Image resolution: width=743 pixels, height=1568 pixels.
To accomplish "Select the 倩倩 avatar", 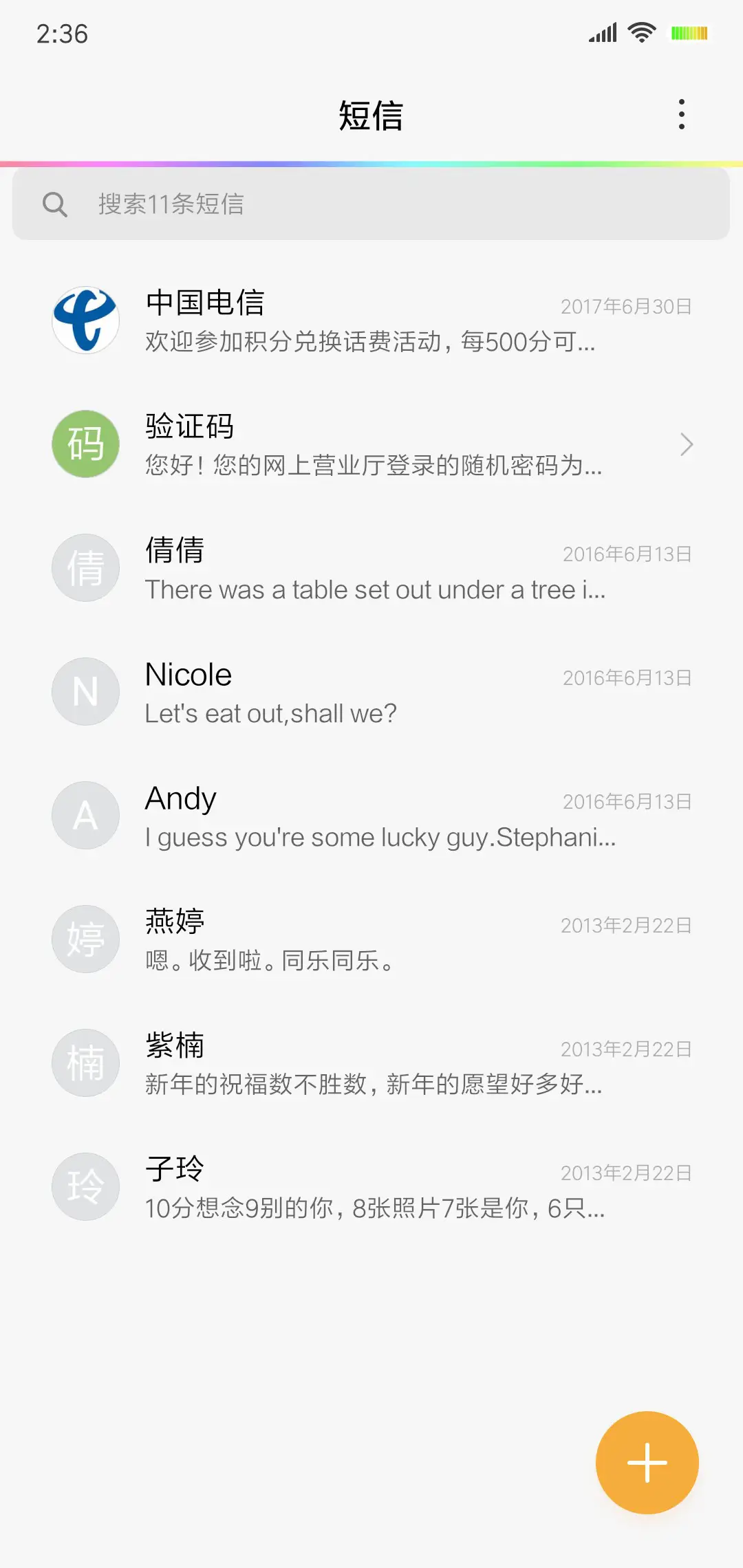I will coord(85,567).
